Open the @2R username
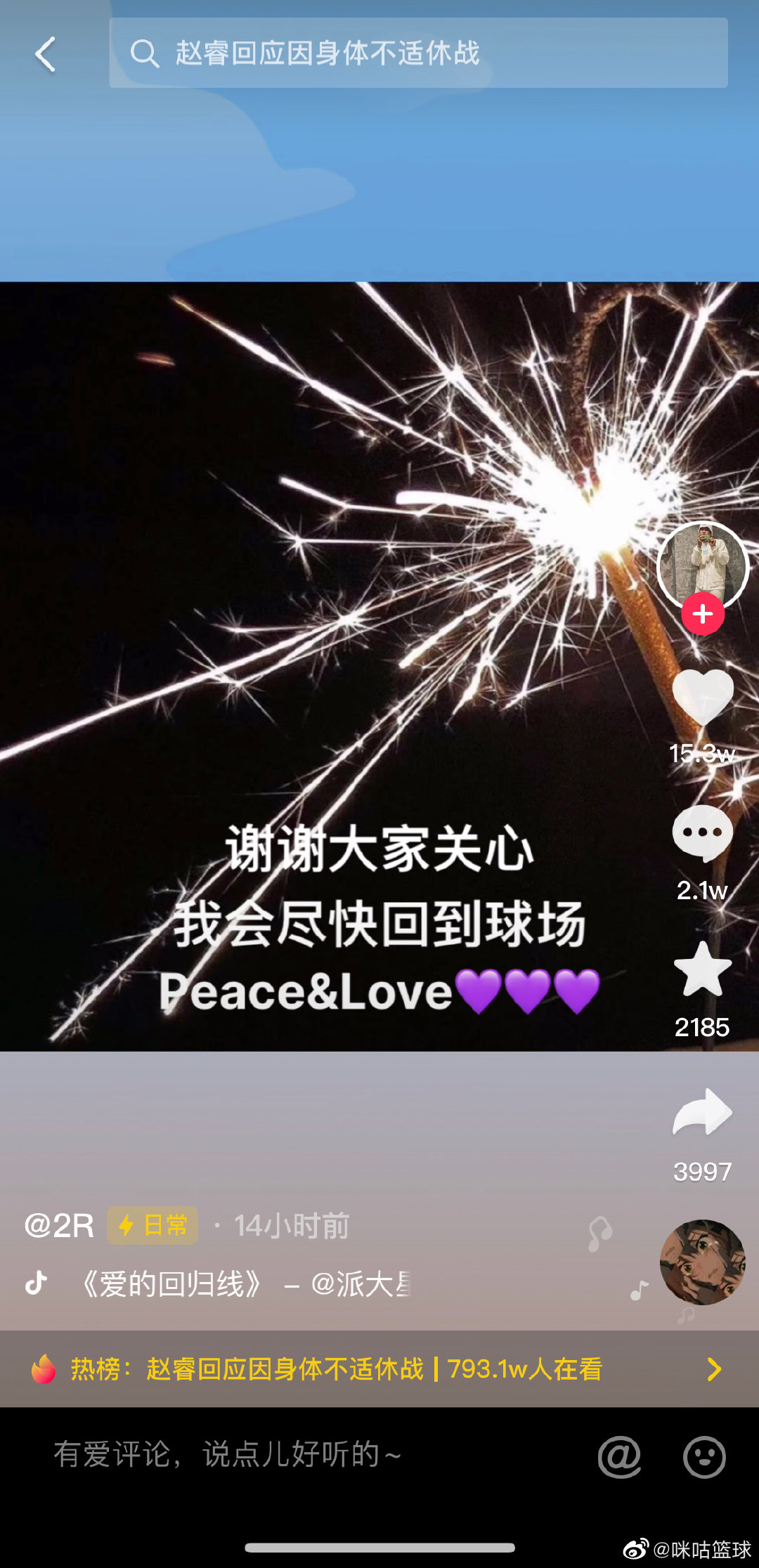Viewport: 759px width, 1568px height. click(x=59, y=1226)
